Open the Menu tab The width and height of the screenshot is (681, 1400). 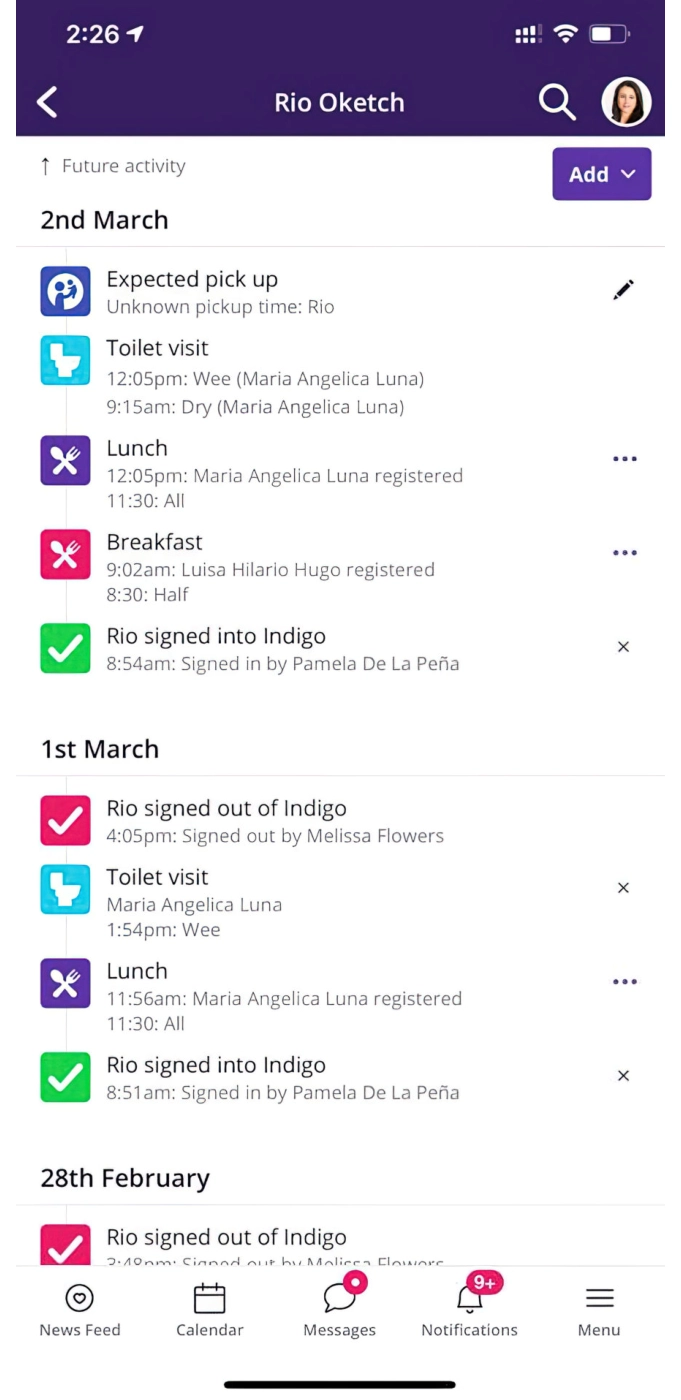(599, 1311)
